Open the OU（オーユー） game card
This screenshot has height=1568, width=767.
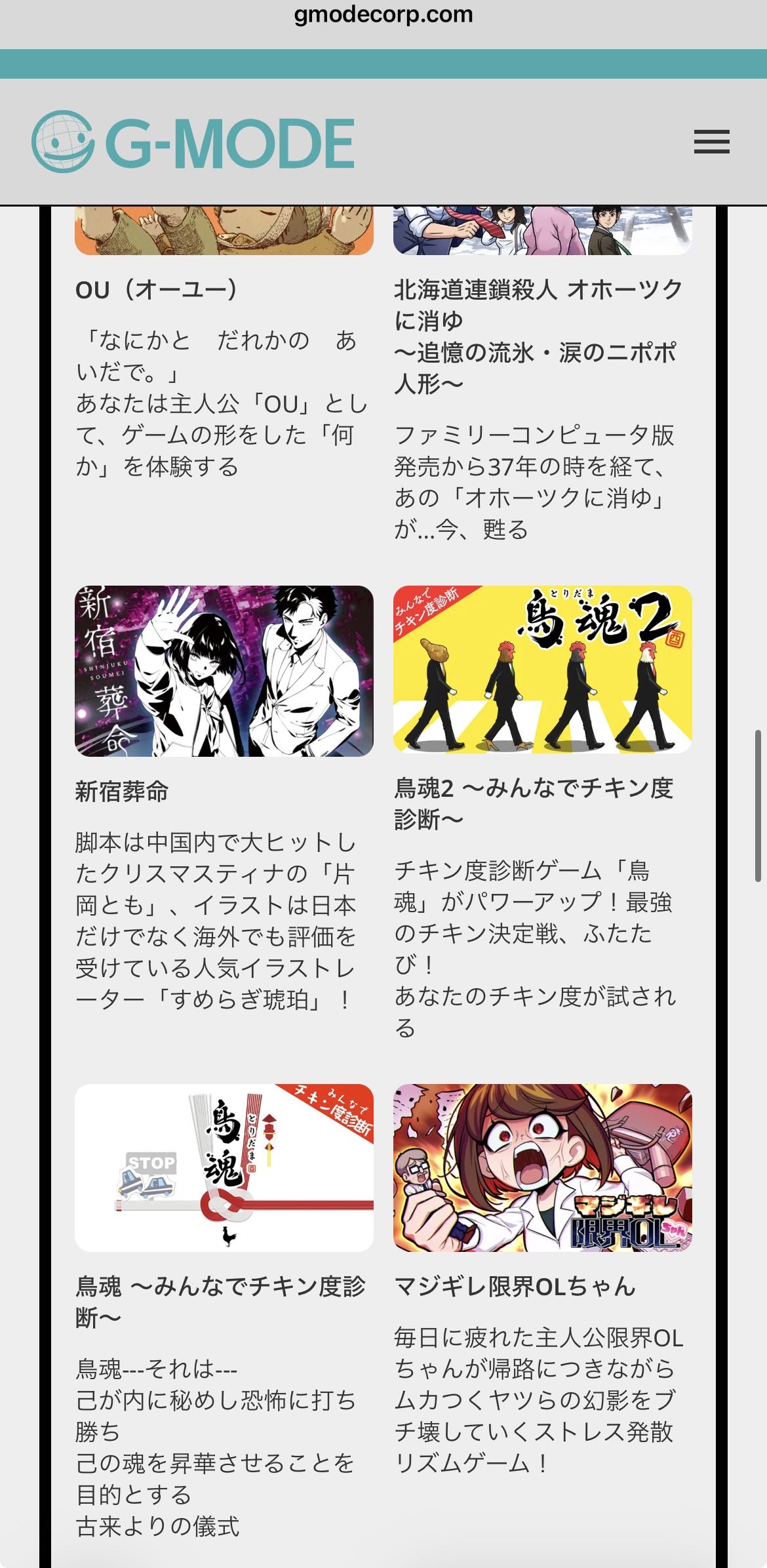pyautogui.click(x=157, y=289)
